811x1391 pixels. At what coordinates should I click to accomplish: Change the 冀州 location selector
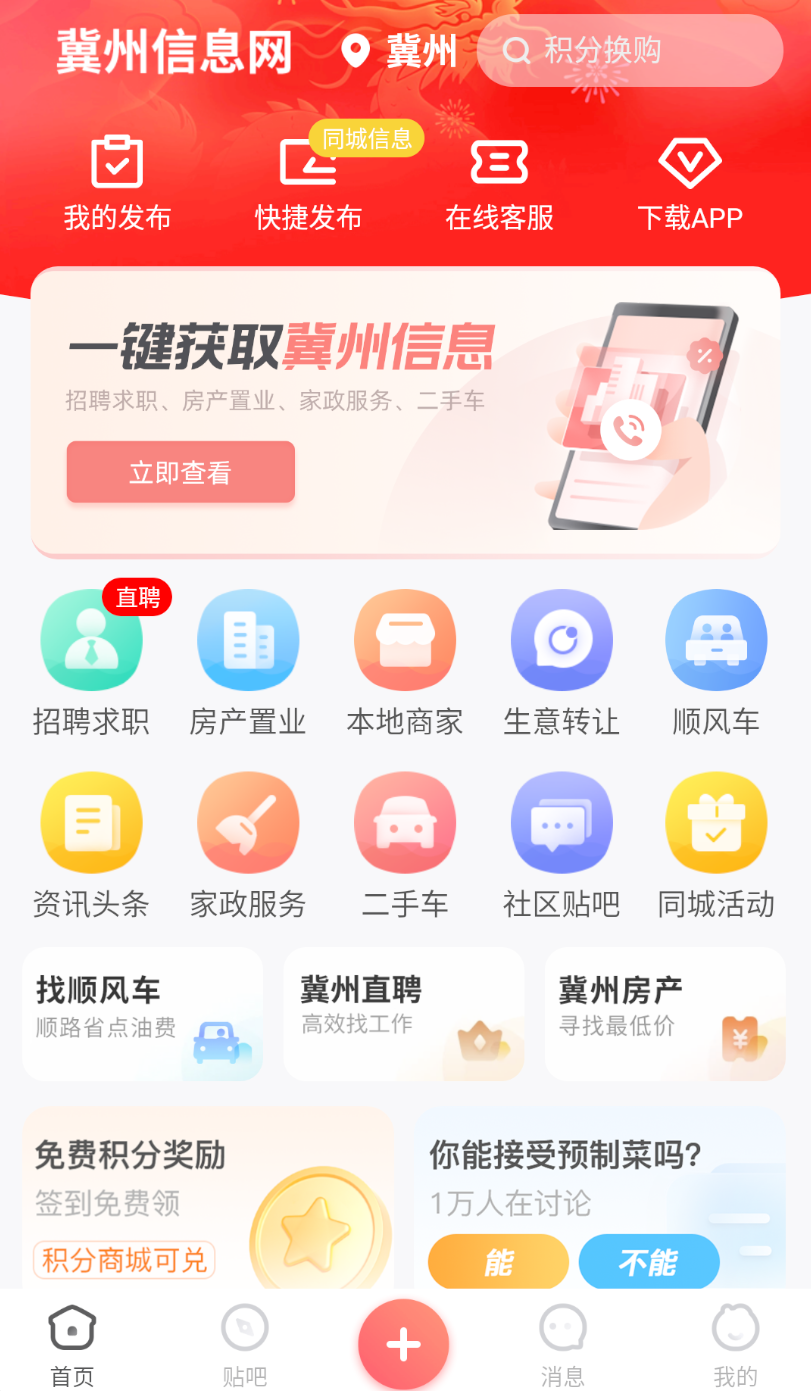399,50
